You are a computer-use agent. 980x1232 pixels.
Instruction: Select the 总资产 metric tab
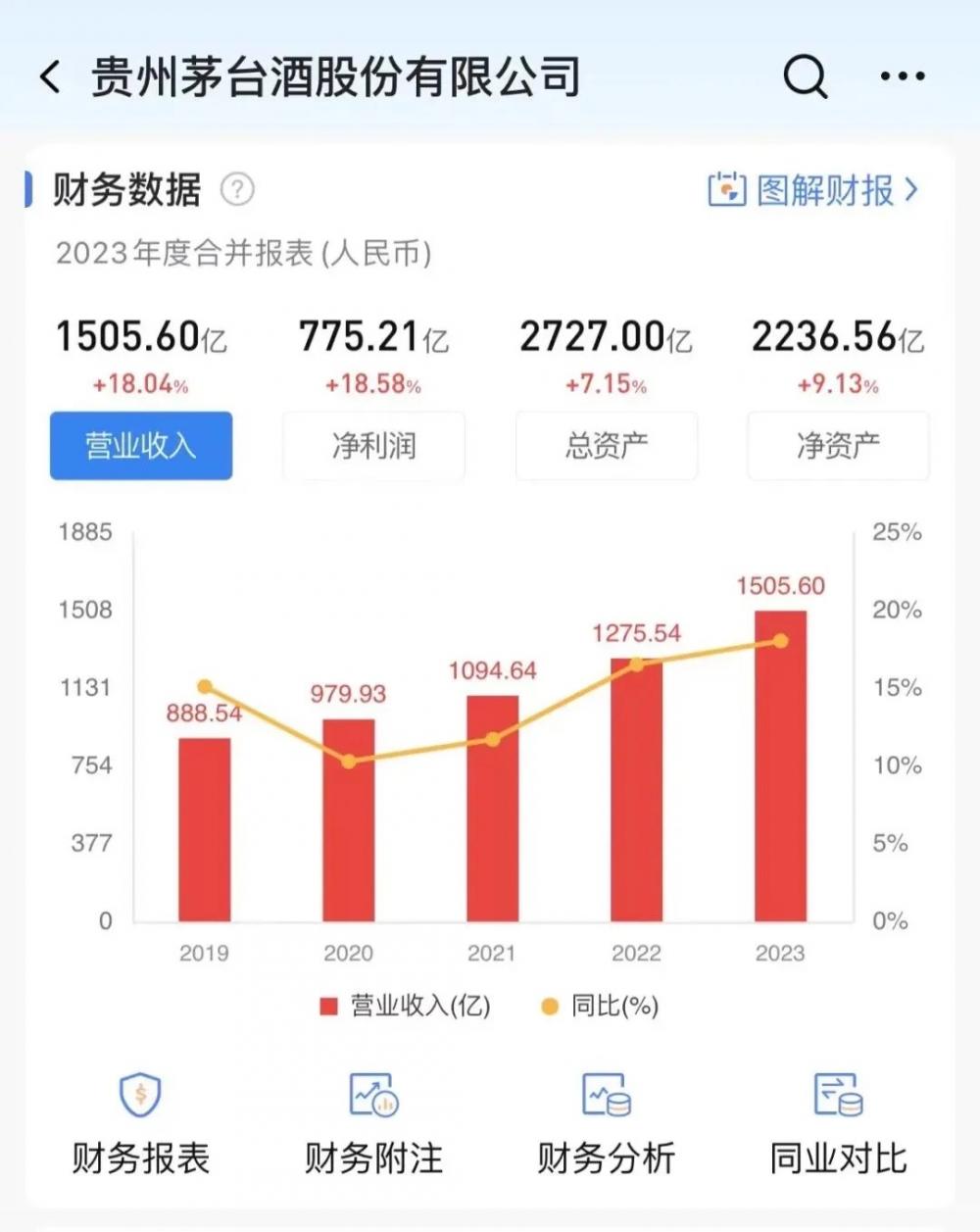tap(606, 447)
